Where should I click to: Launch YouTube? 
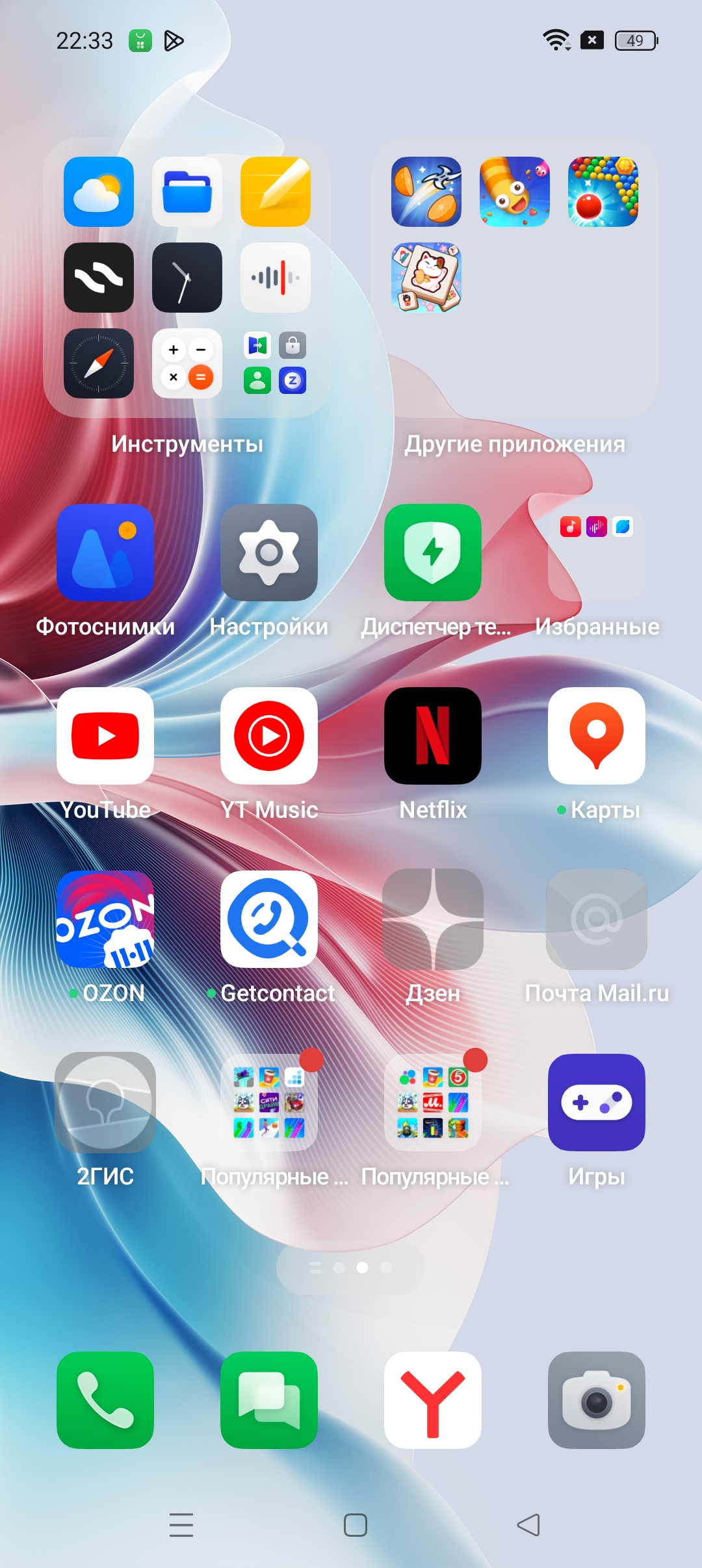[x=105, y=737]
